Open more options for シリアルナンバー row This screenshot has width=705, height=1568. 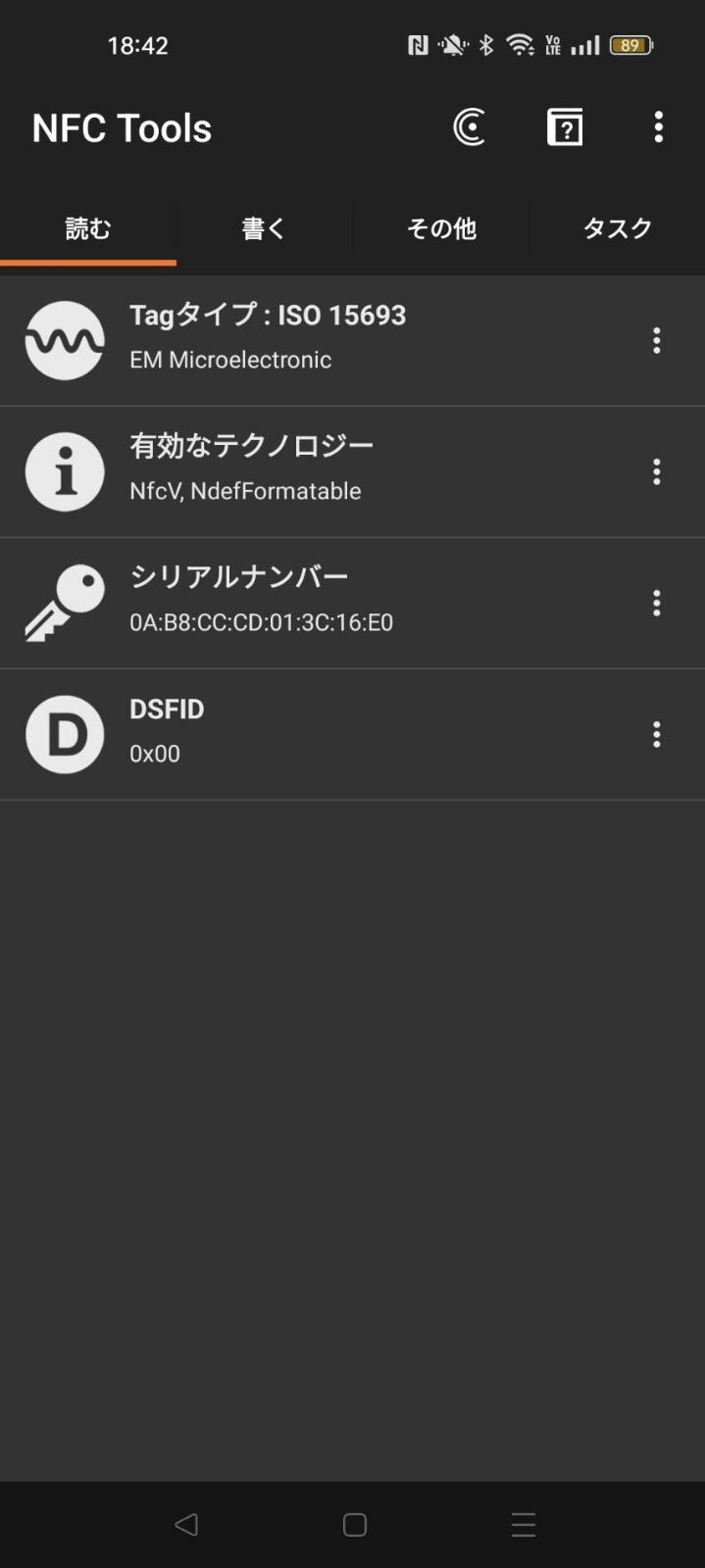[x=657, y=603]
